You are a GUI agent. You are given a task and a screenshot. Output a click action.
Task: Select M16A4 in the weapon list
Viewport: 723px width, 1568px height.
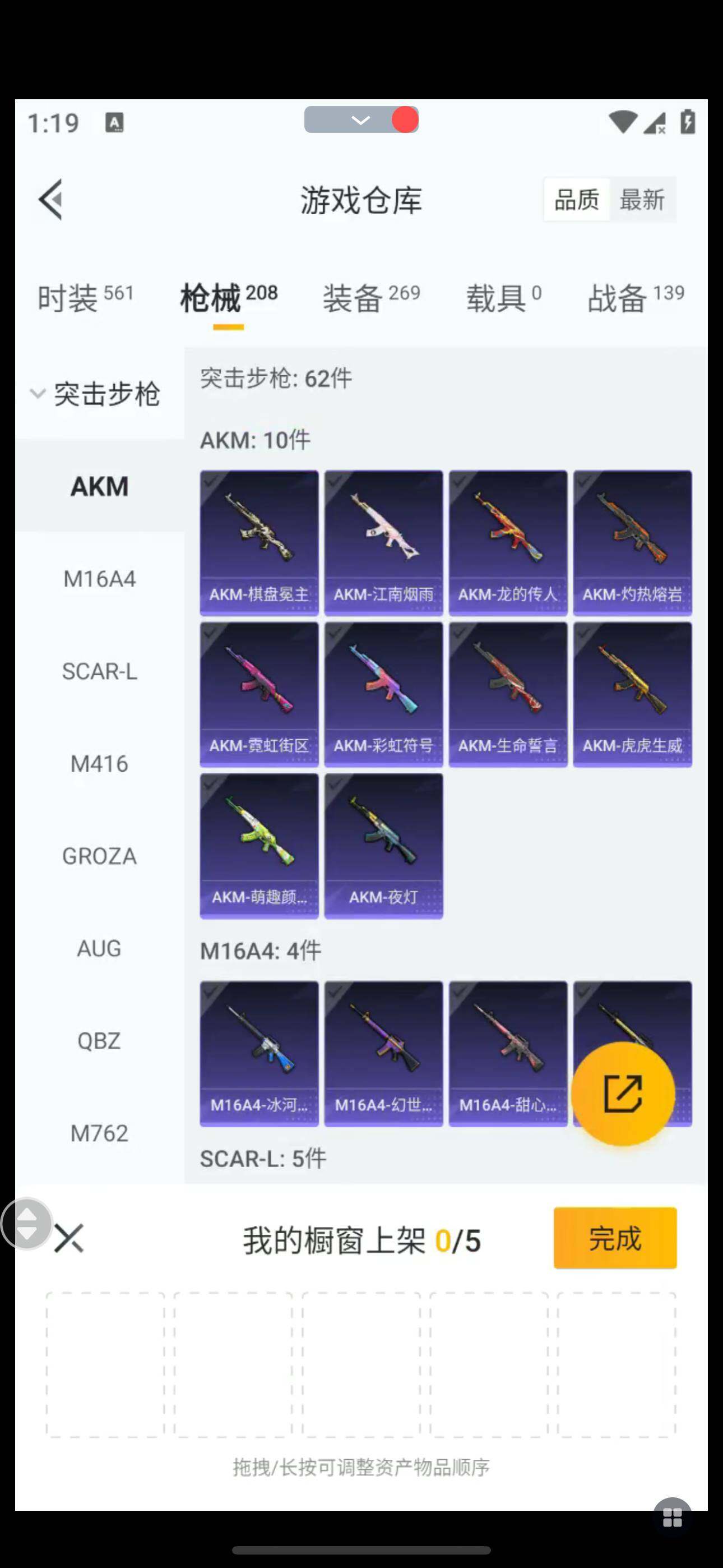pyautogui.click(x=99, y=578)
